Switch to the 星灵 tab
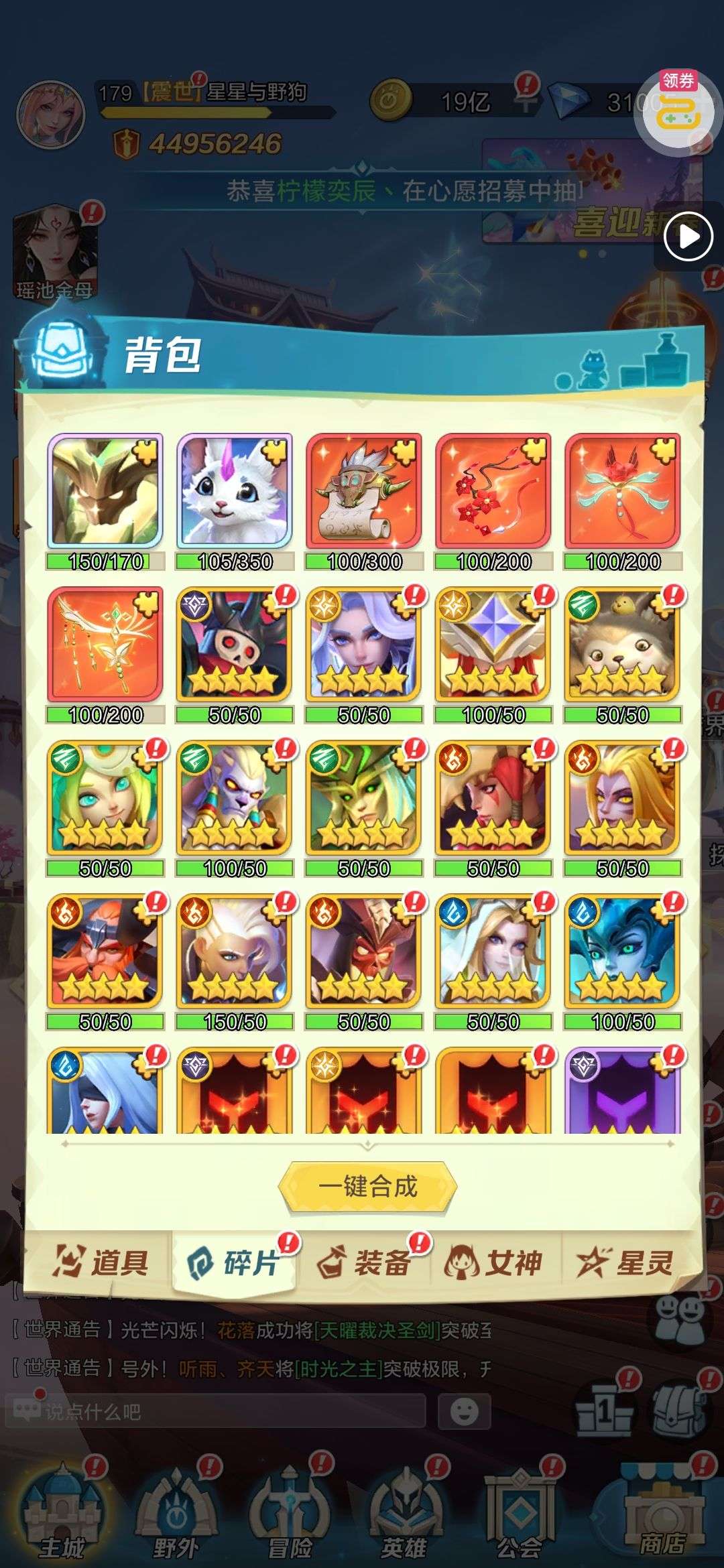This screenshot has width=724, height=1568. point(625,1263)
